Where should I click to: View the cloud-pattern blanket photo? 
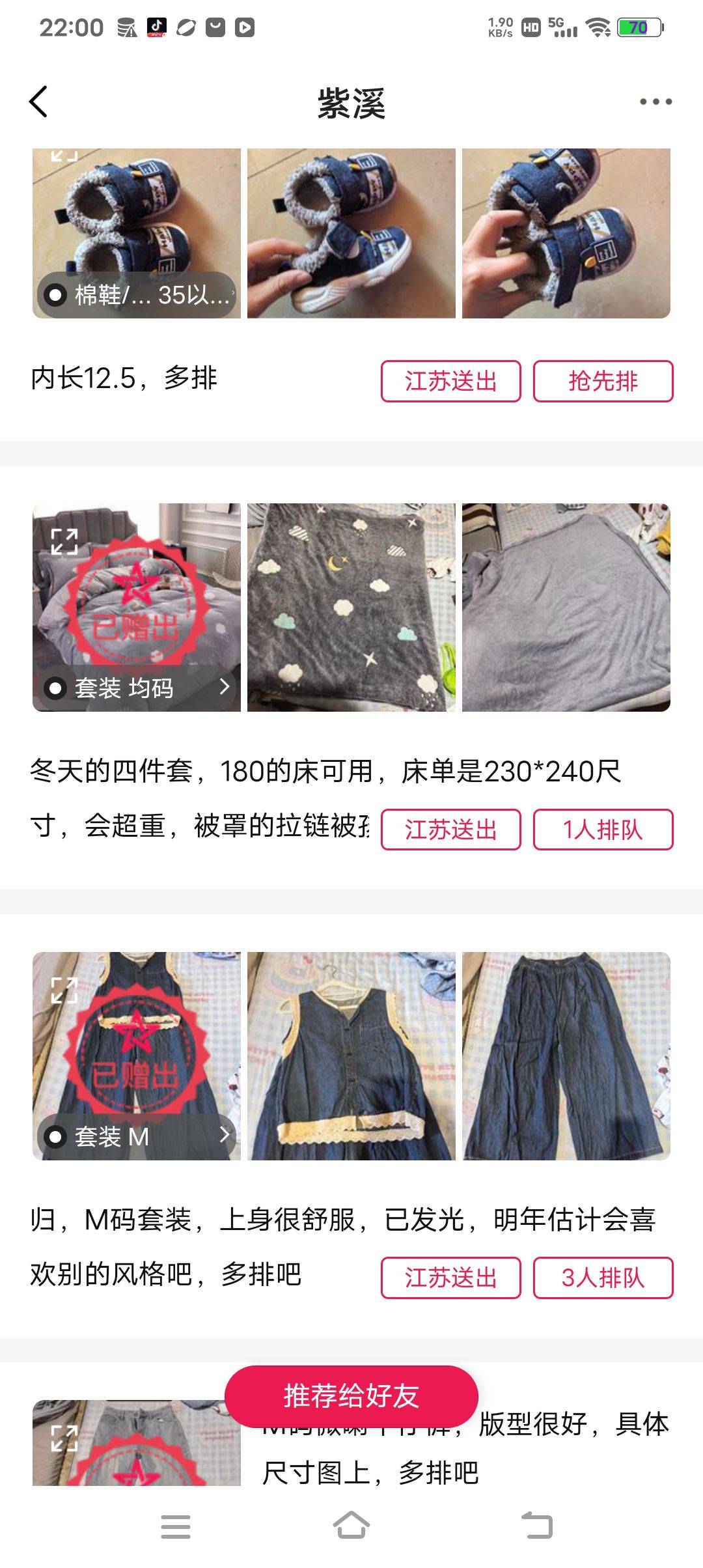coord(351,607)
